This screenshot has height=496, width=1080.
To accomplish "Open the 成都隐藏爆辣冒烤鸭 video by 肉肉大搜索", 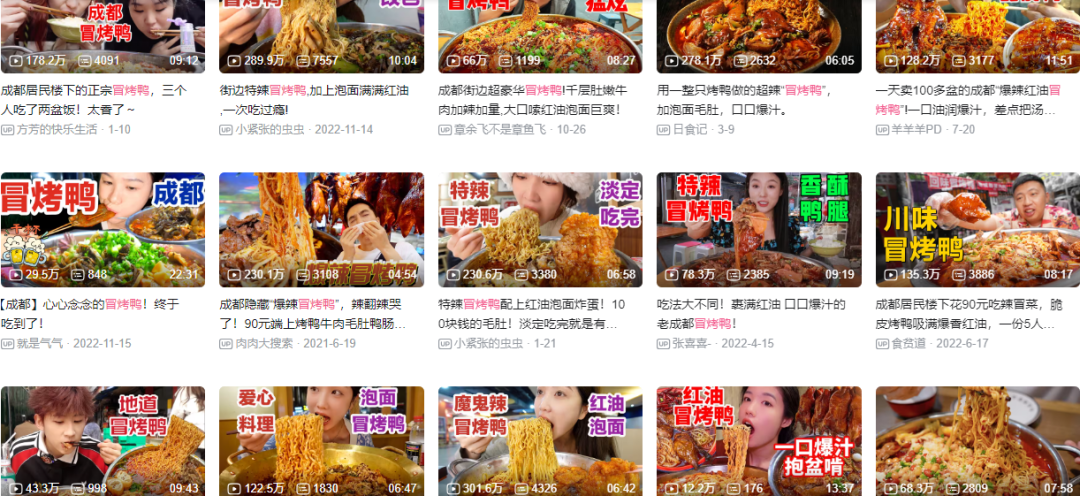I will [314, 313].
